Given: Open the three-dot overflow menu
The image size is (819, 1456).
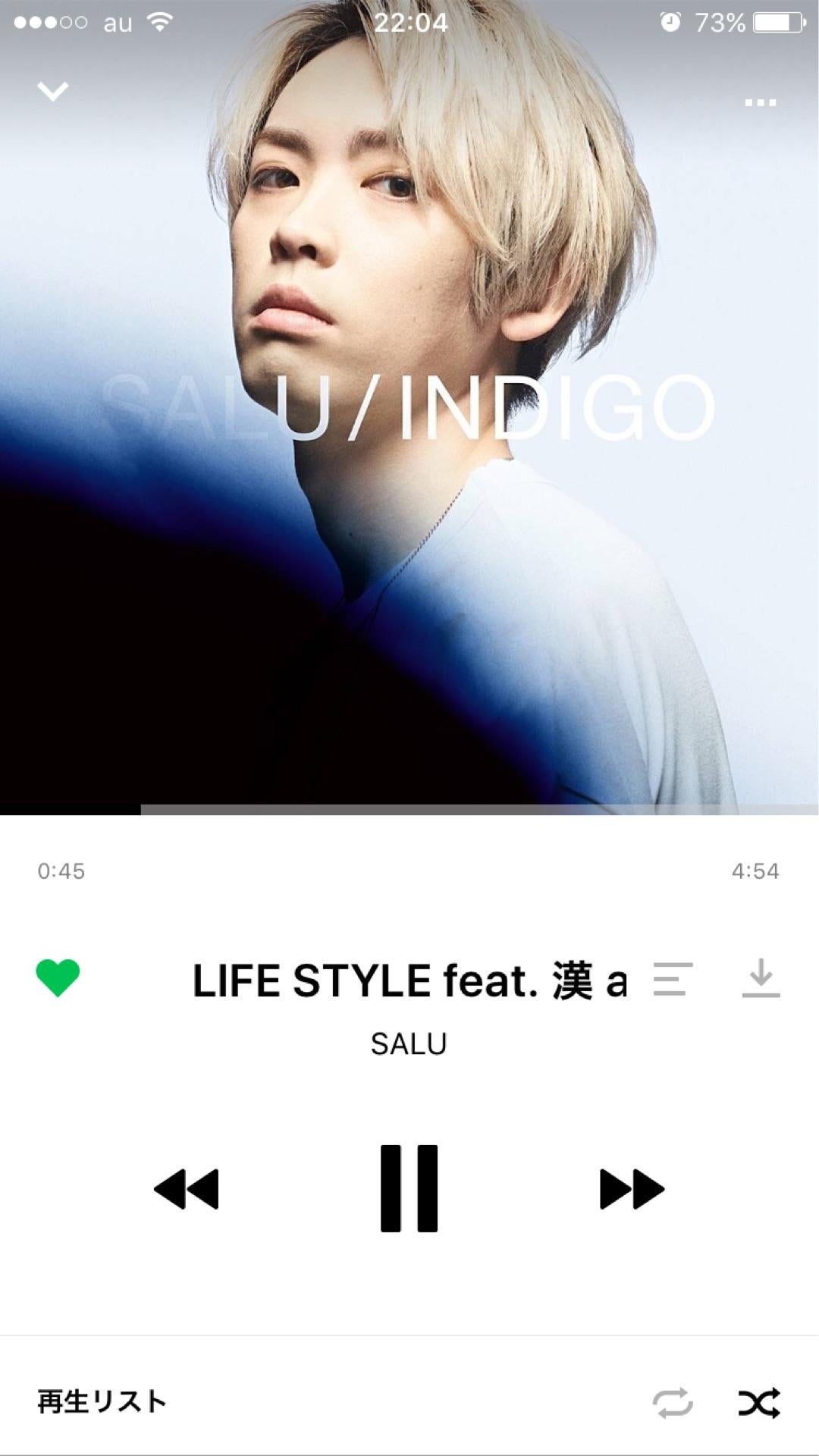Looking at the screenshot, I should (760, 102).
